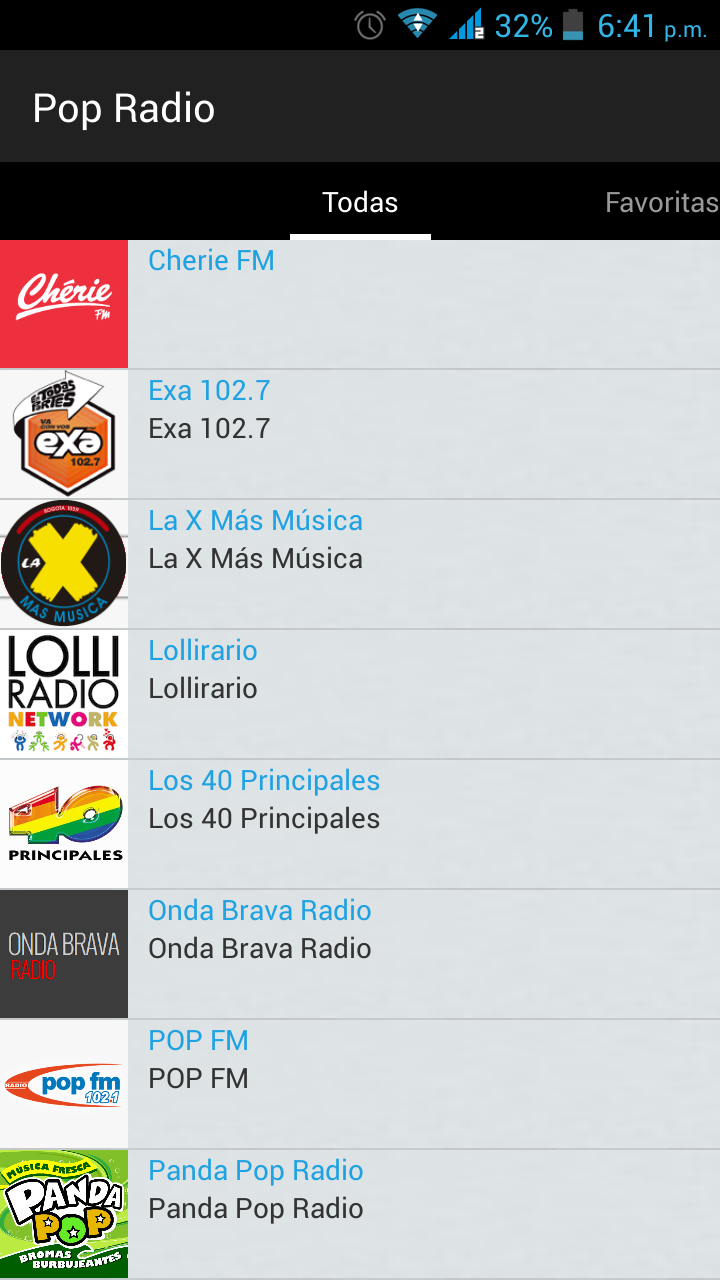Click the POP FM 102.1 logo
This screenshot has height=1280, width=720.
click(x=64, y=1083)
